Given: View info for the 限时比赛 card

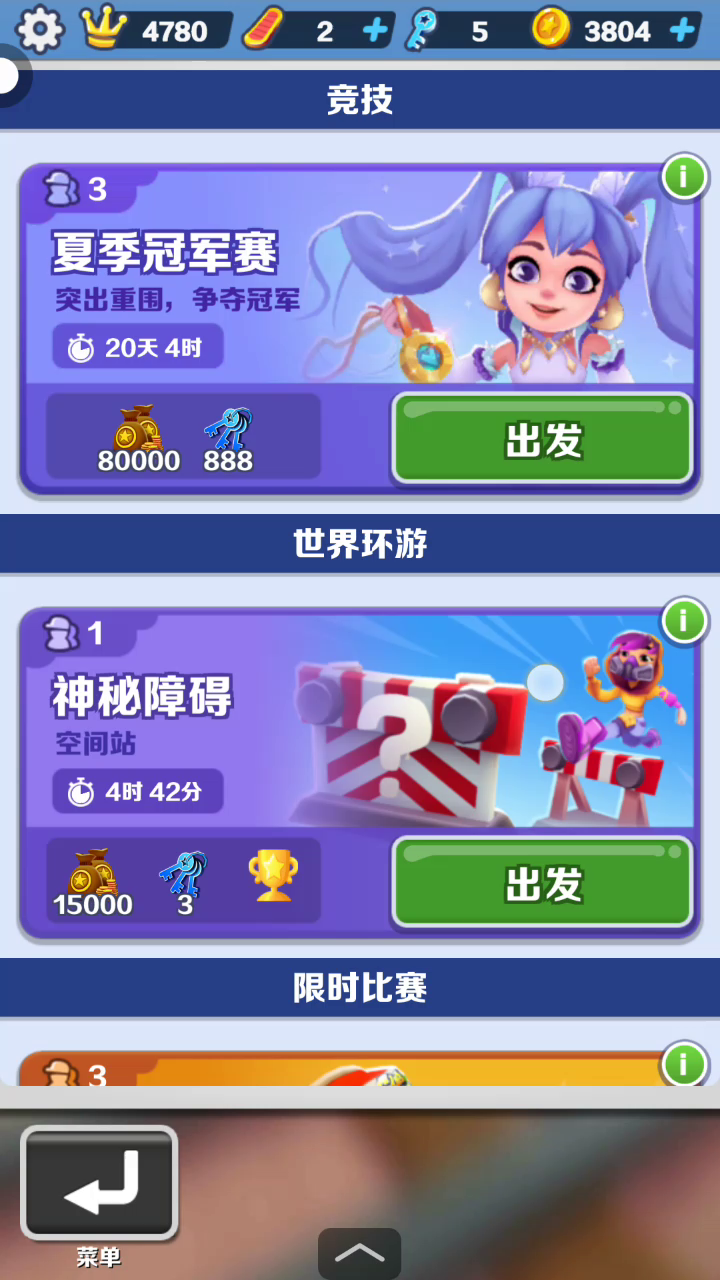Looking at the screenshot, I should (684, 1064).
